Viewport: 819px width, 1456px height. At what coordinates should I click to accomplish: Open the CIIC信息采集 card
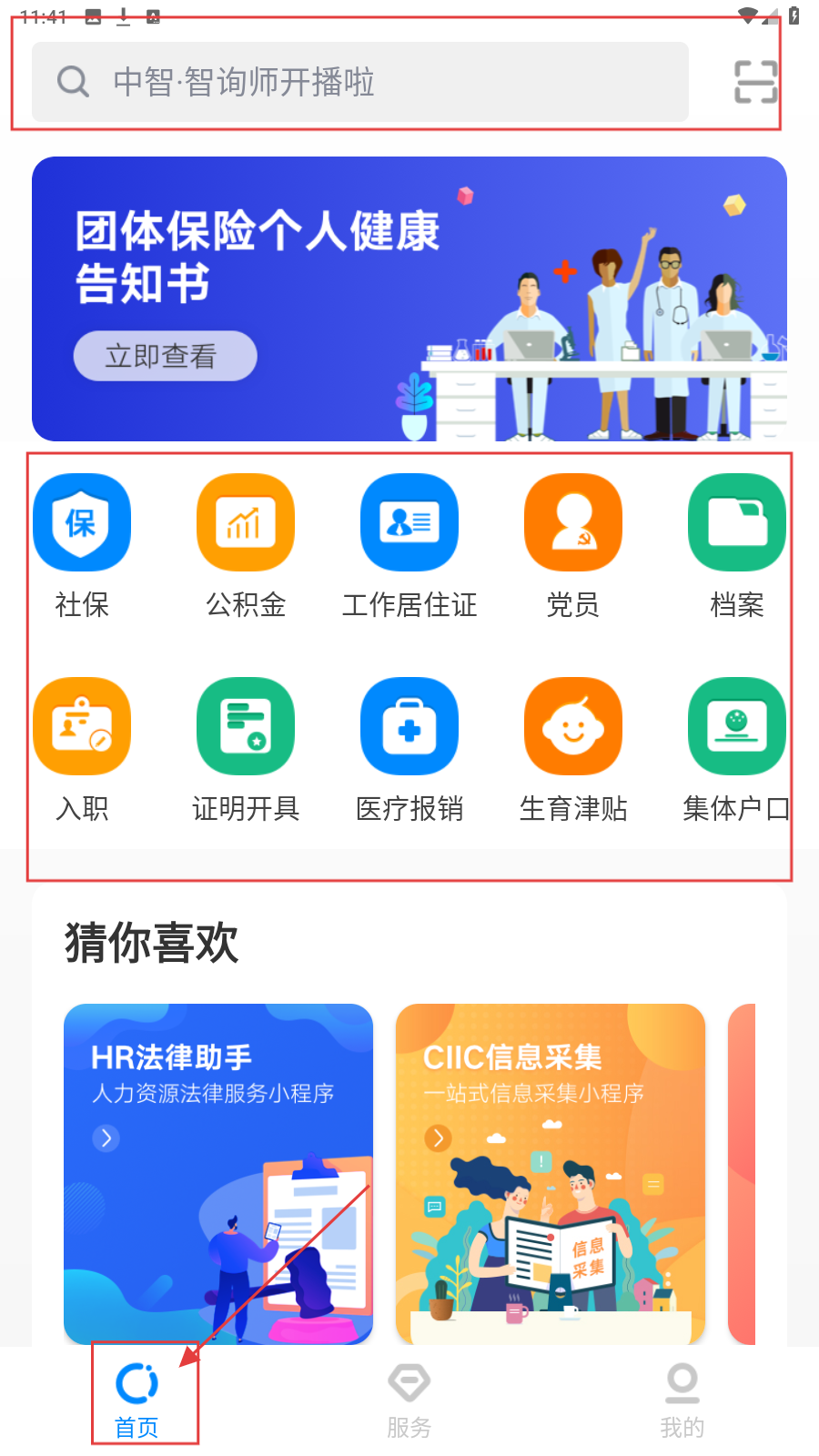[x=551, y=1174]
